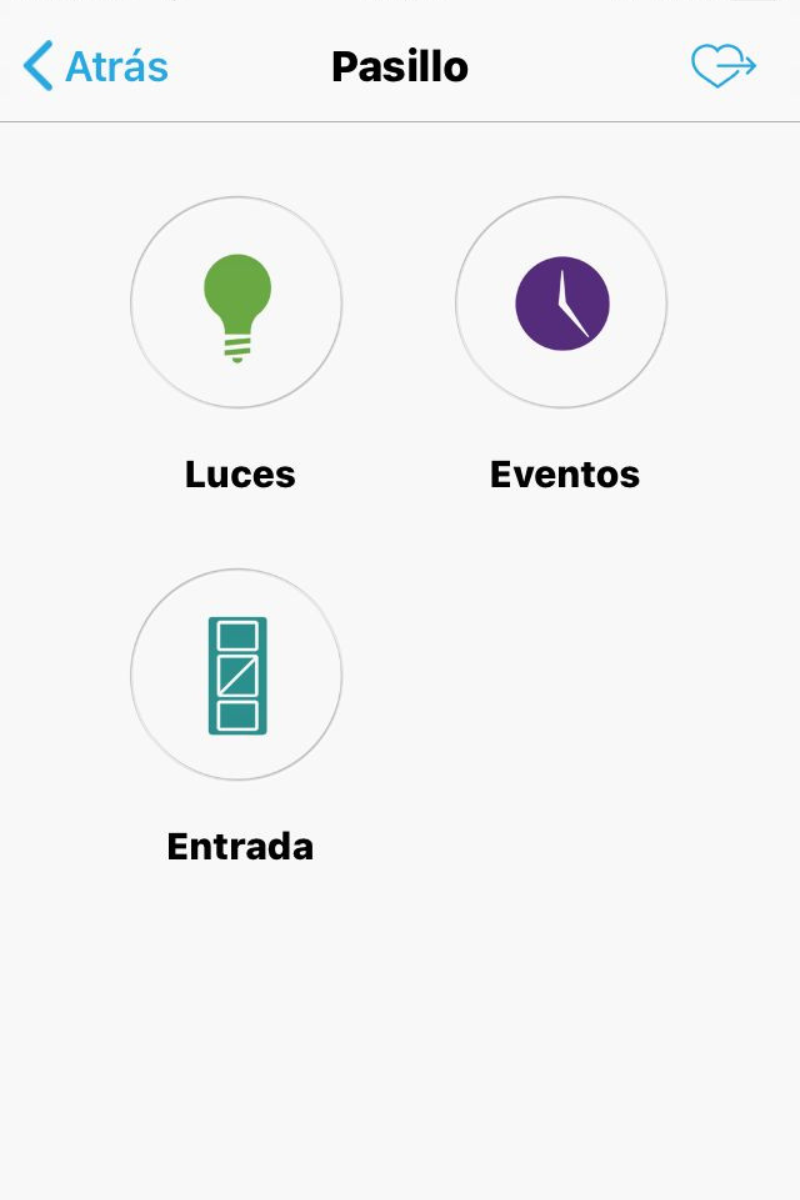
Task: Open the Luces lights control
Action: point(237,302)
